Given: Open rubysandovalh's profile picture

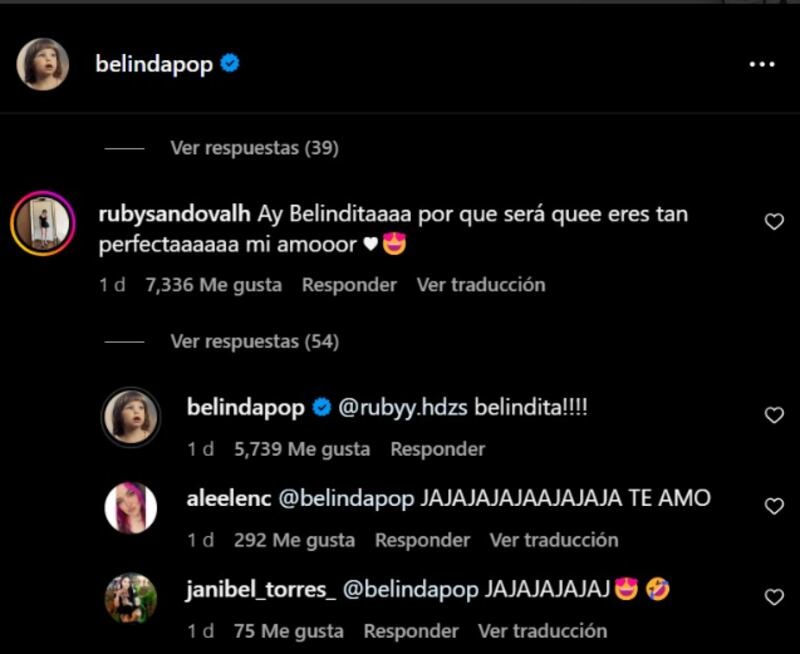Looking at the screenshot, I should [42, 223].
